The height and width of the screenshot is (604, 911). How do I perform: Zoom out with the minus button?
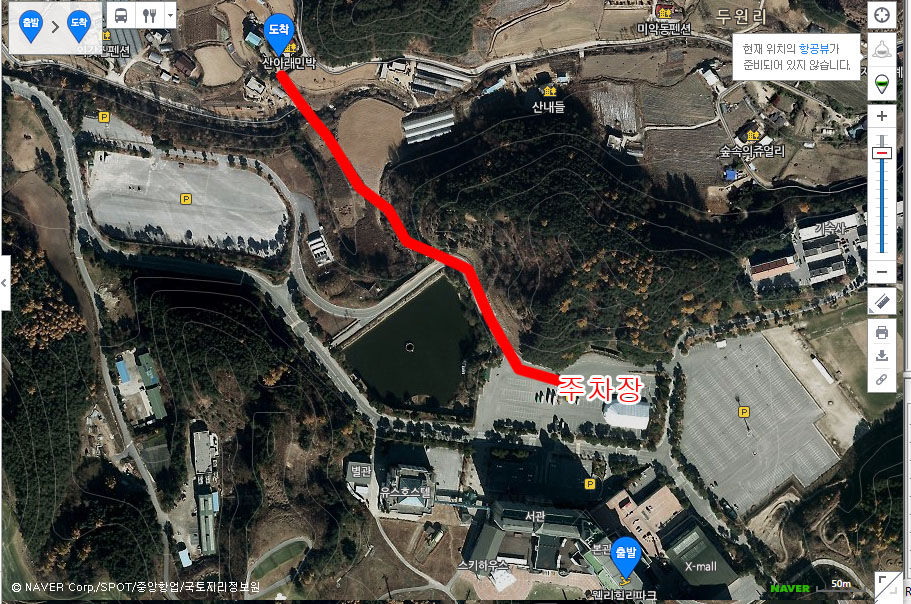click(x=881, y=272)
